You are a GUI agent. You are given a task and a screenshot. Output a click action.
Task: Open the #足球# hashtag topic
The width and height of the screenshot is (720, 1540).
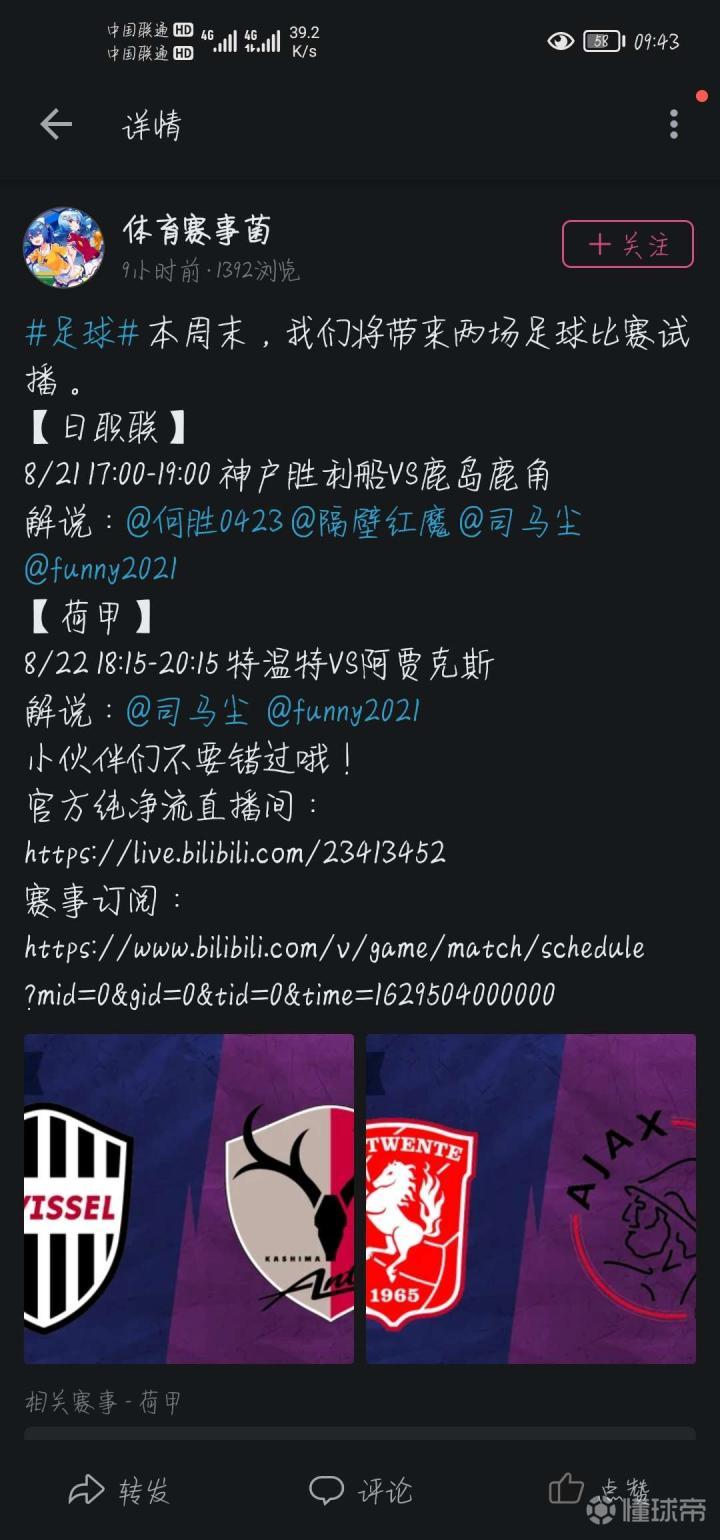point(82,333)
